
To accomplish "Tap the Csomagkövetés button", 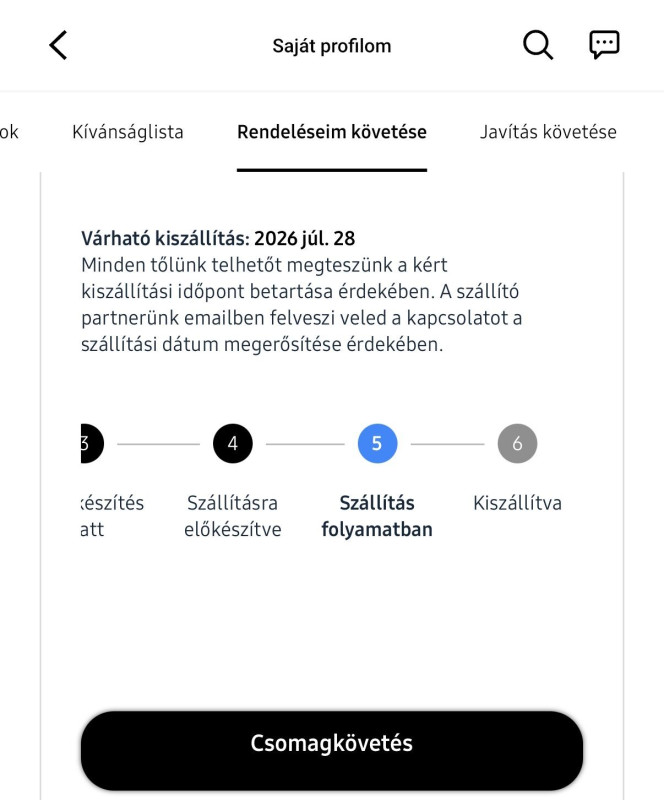I will (332, 750).
